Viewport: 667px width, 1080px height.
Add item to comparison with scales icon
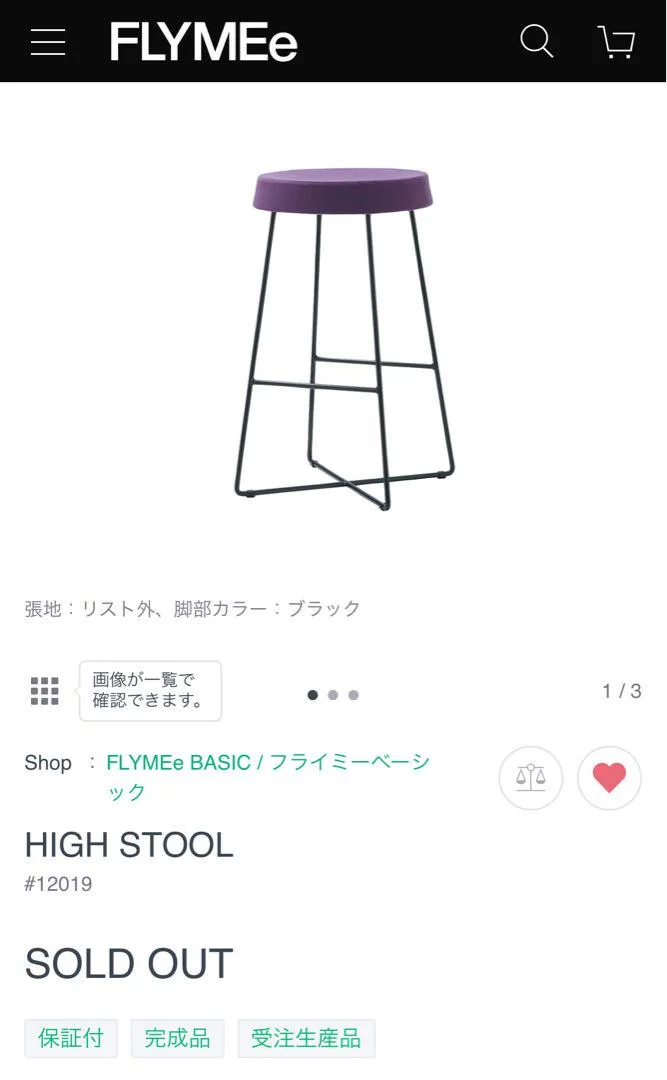pos(531,778)
